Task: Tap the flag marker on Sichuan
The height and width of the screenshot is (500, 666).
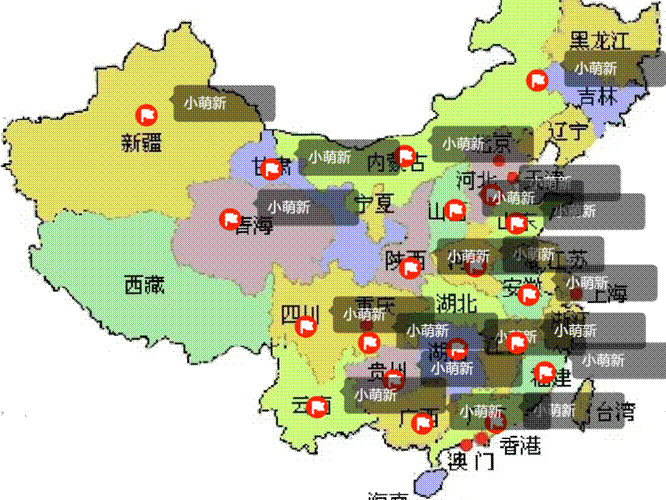Action: (308, 325)
